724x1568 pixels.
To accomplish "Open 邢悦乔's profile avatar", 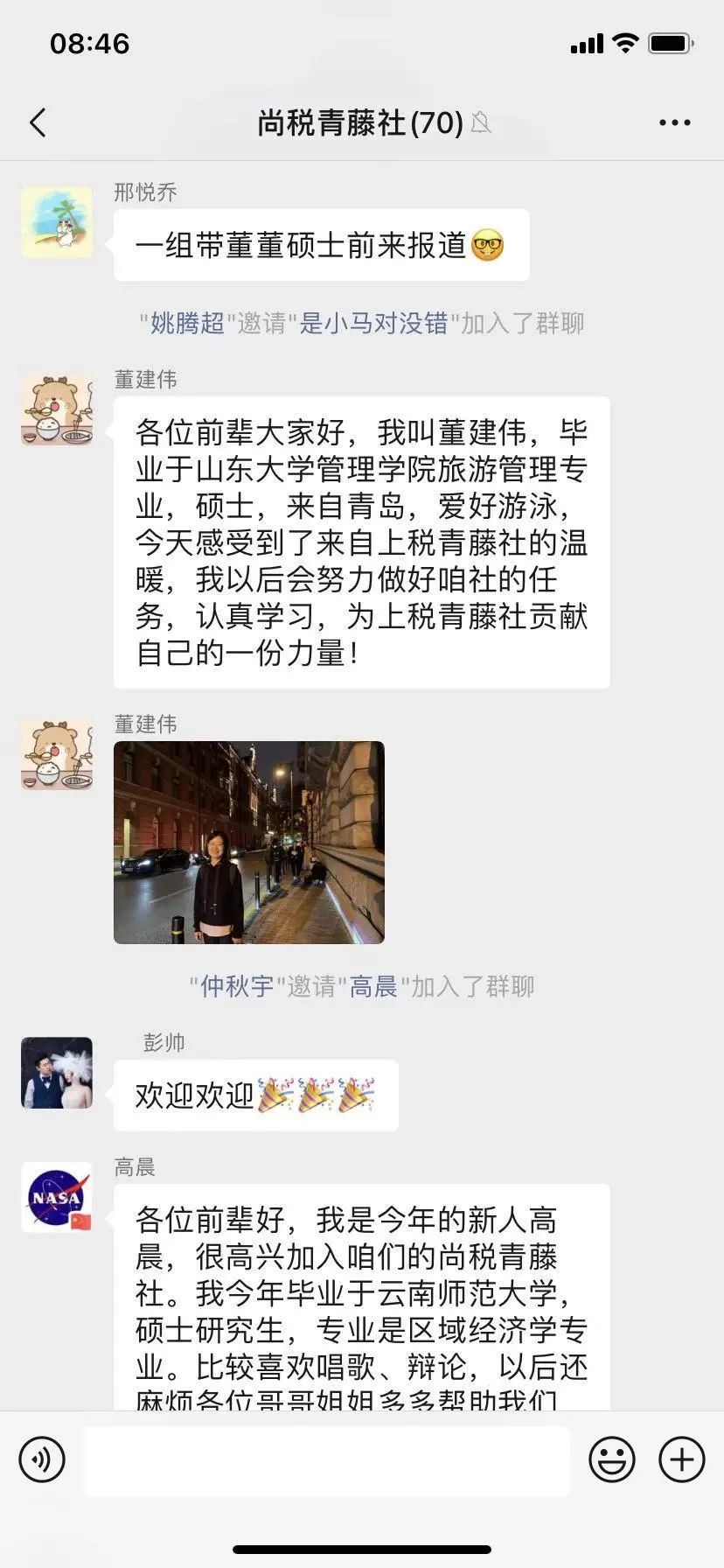I will (x=57, y=221).
